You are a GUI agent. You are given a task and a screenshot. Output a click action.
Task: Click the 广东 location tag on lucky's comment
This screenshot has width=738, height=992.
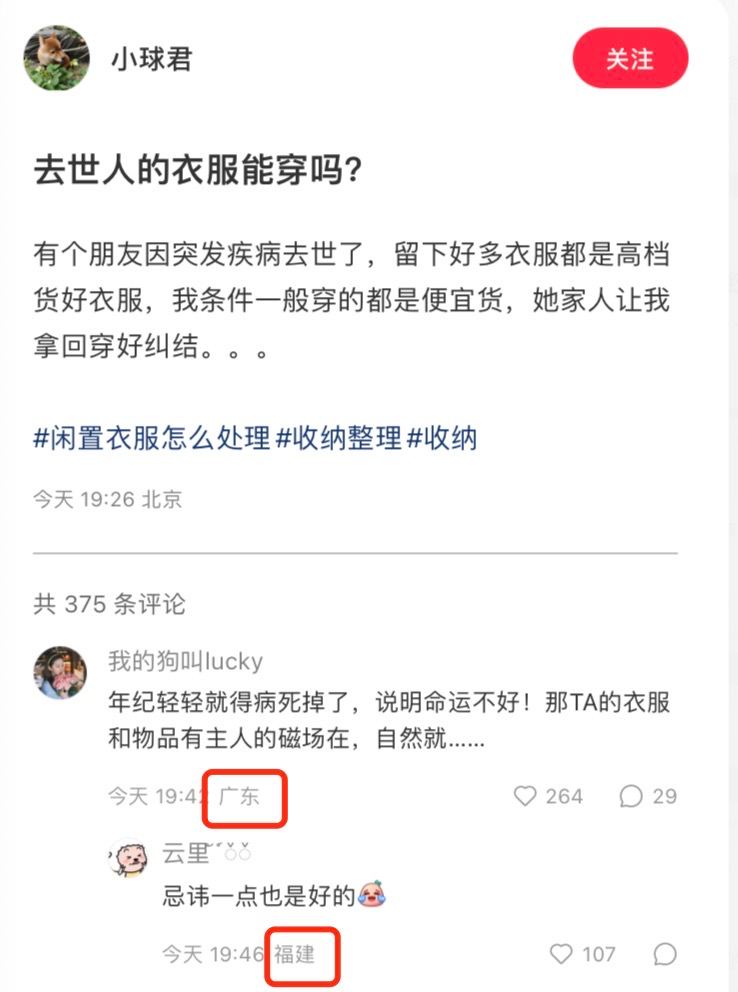[243, 796]
